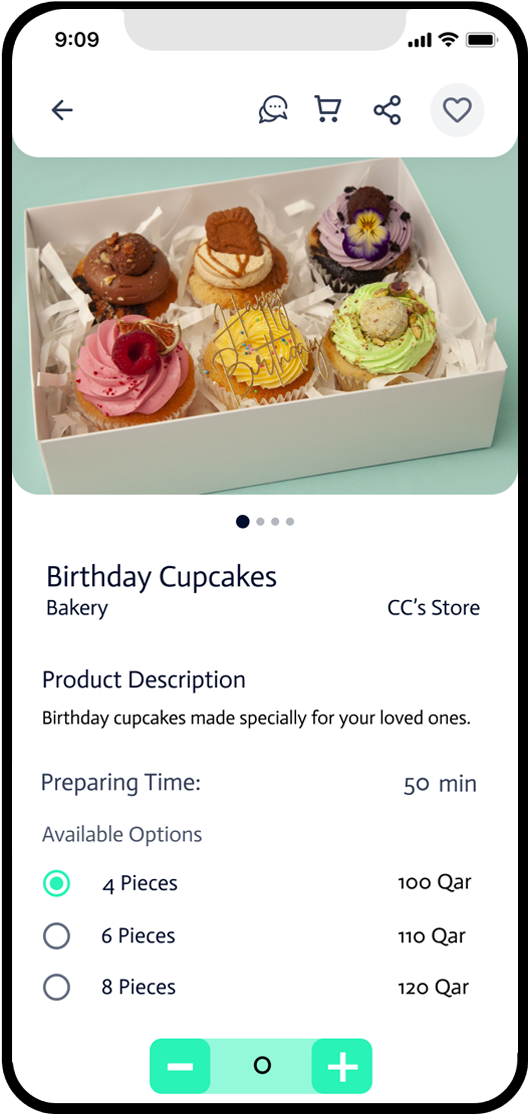Image resolution: width=528 pixels, height=1114 pixels.
Task: Decrease quantity with the minus button
Action: coord(180,1066)
